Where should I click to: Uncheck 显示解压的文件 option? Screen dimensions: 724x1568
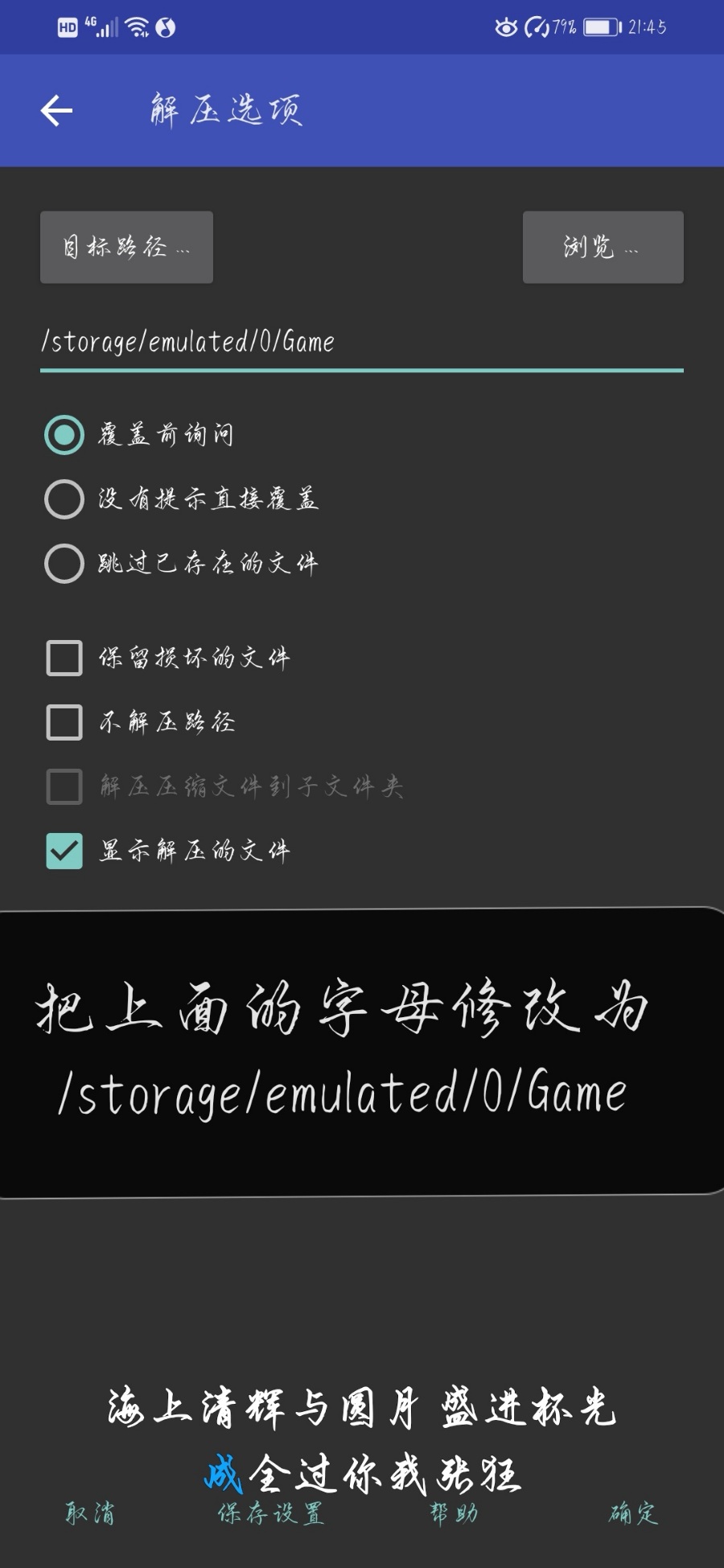[64, 850]
